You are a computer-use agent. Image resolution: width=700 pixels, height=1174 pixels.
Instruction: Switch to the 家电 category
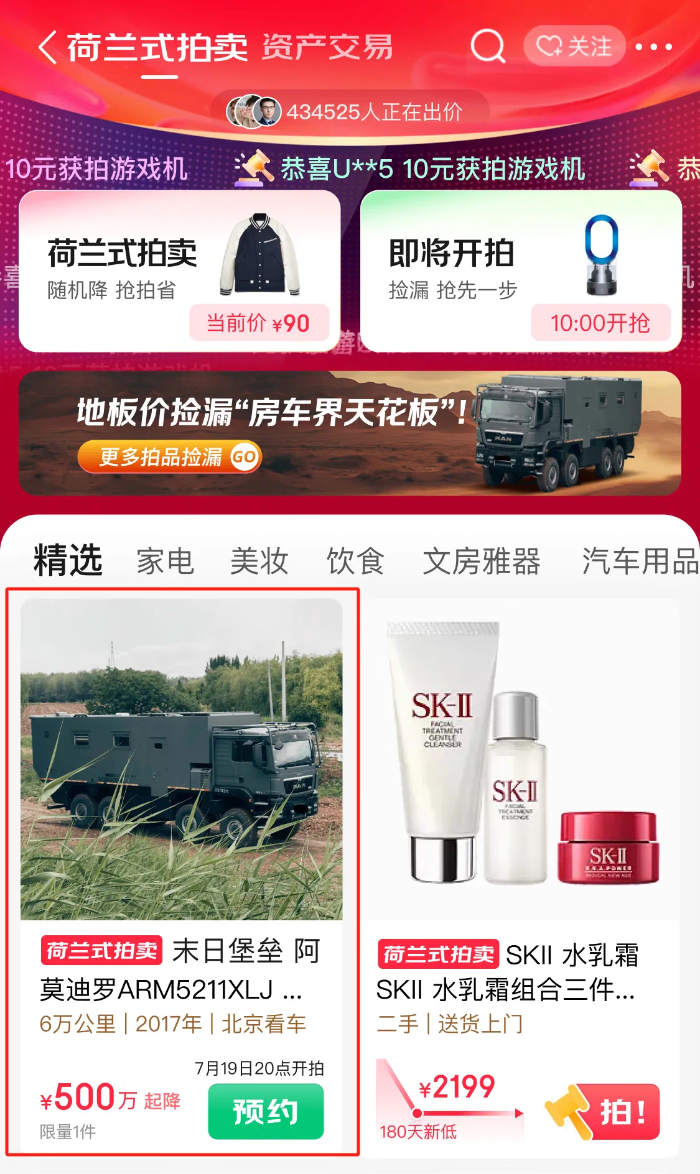click(165, 561)
